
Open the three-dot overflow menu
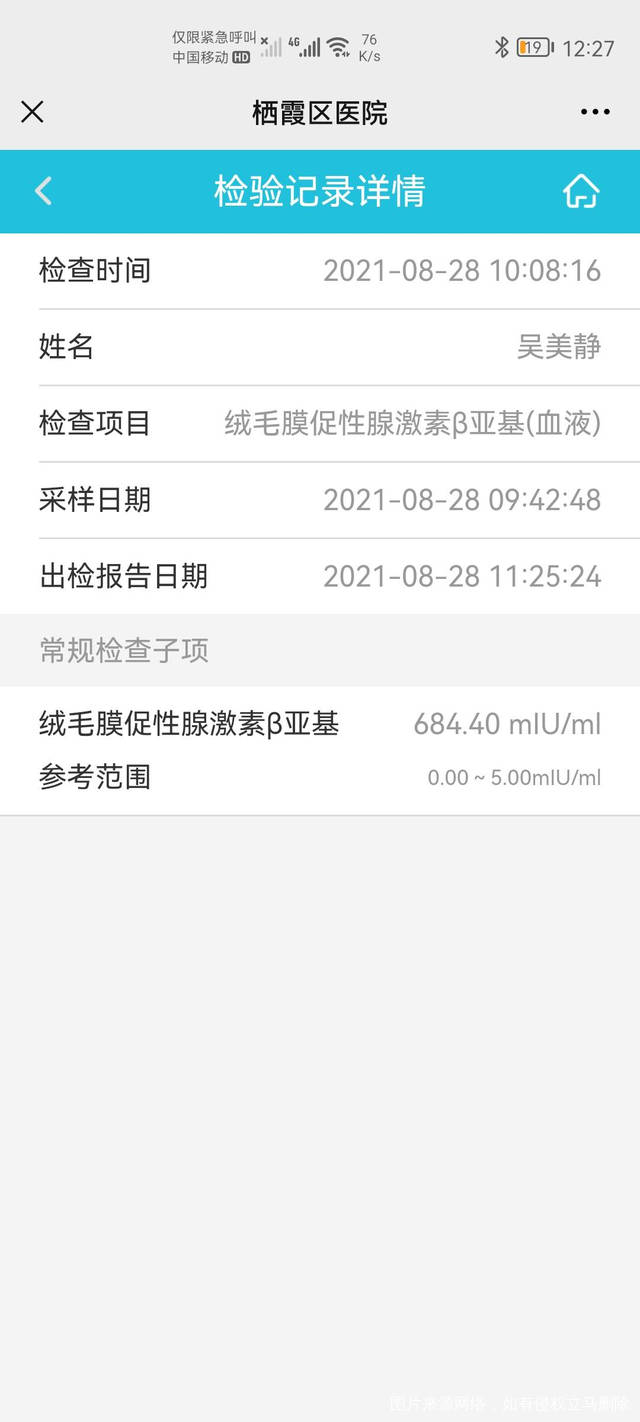(595, 112)
